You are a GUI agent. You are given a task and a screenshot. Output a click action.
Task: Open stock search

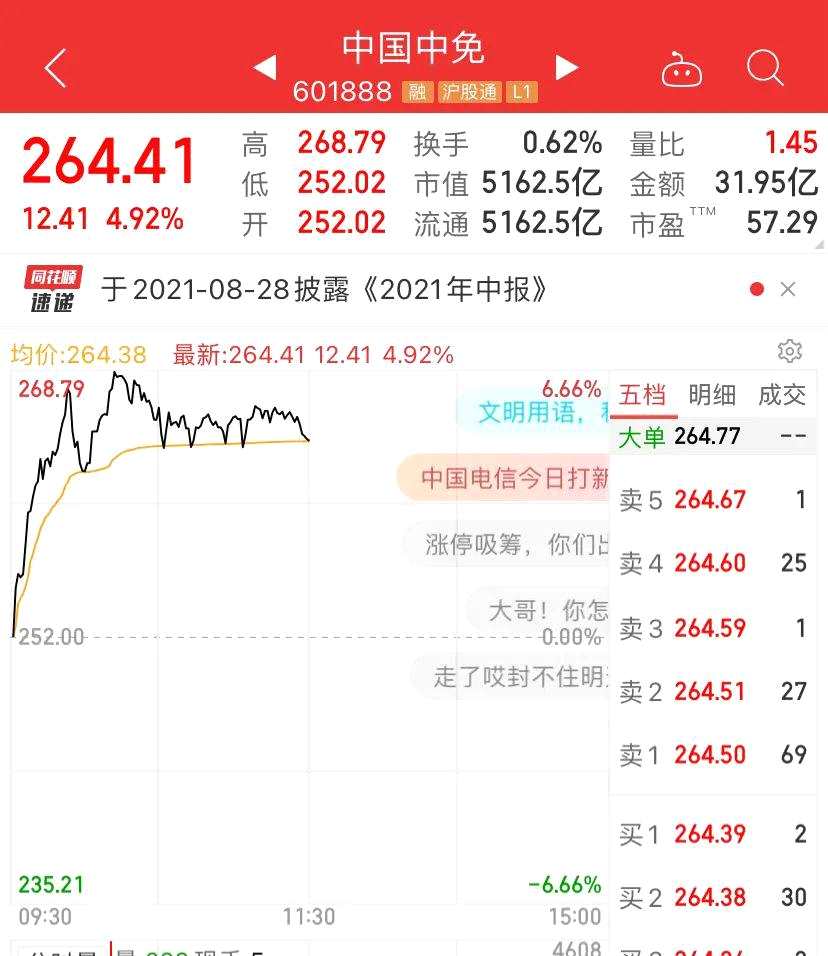click(x=765, y=69)
